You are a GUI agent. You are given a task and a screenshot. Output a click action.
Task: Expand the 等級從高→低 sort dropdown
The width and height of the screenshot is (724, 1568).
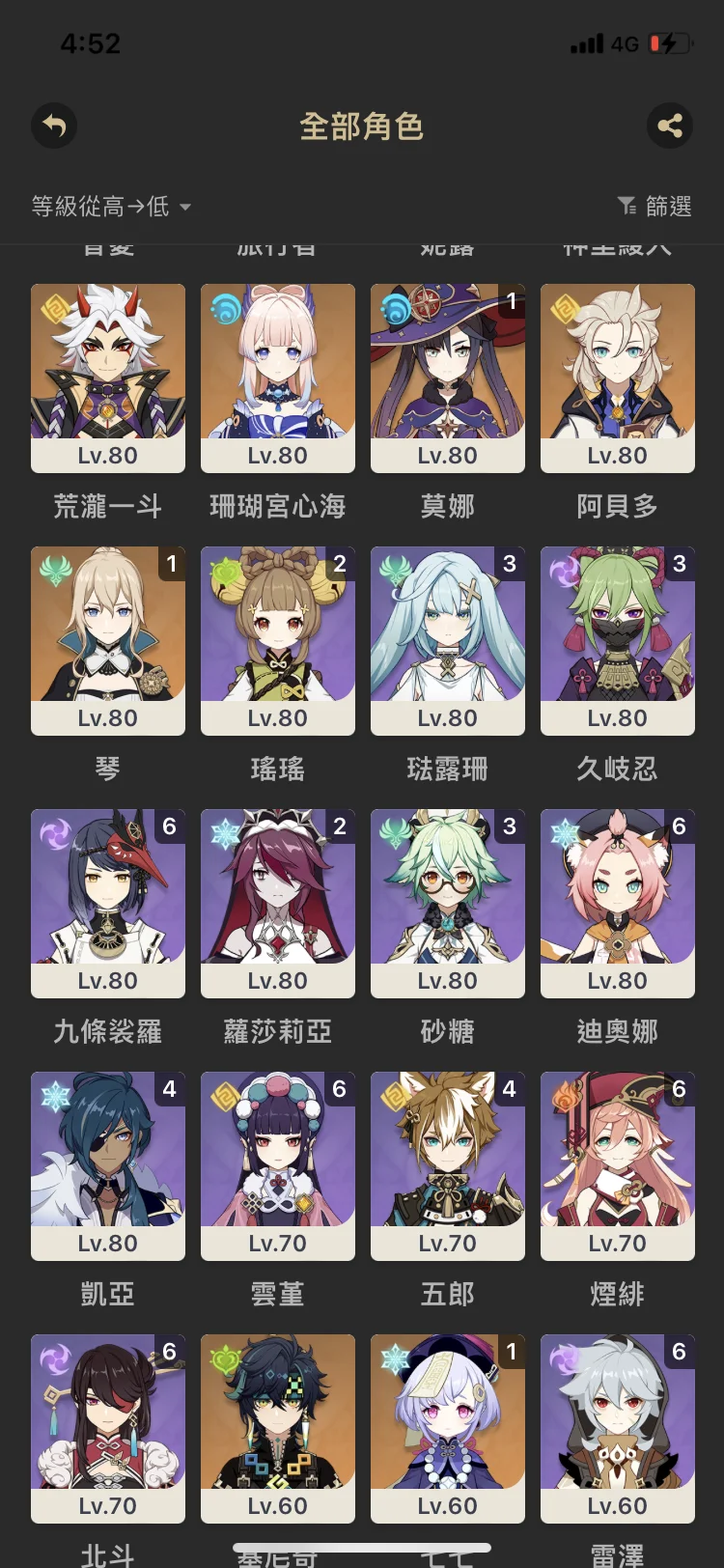click(x=111, y=207)
